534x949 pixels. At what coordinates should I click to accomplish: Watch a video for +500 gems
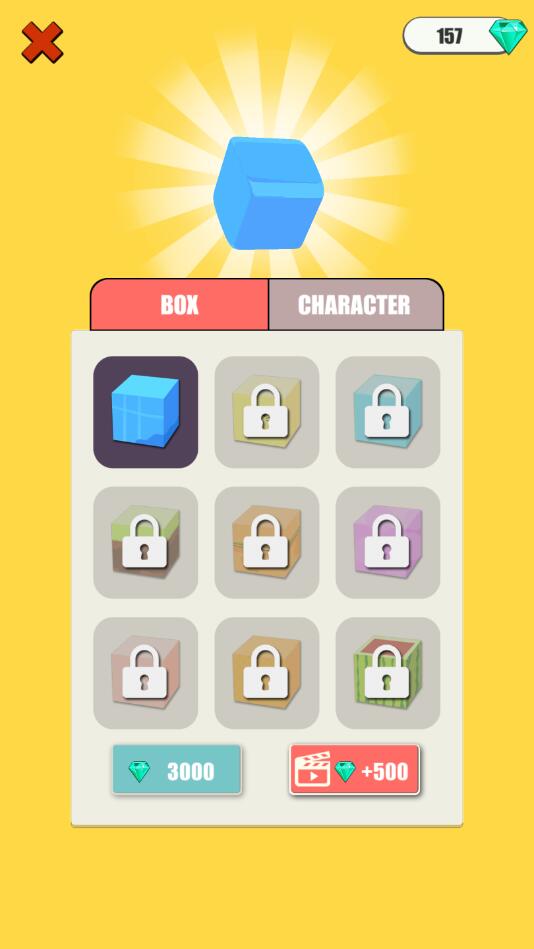click(x=354, y=770)
